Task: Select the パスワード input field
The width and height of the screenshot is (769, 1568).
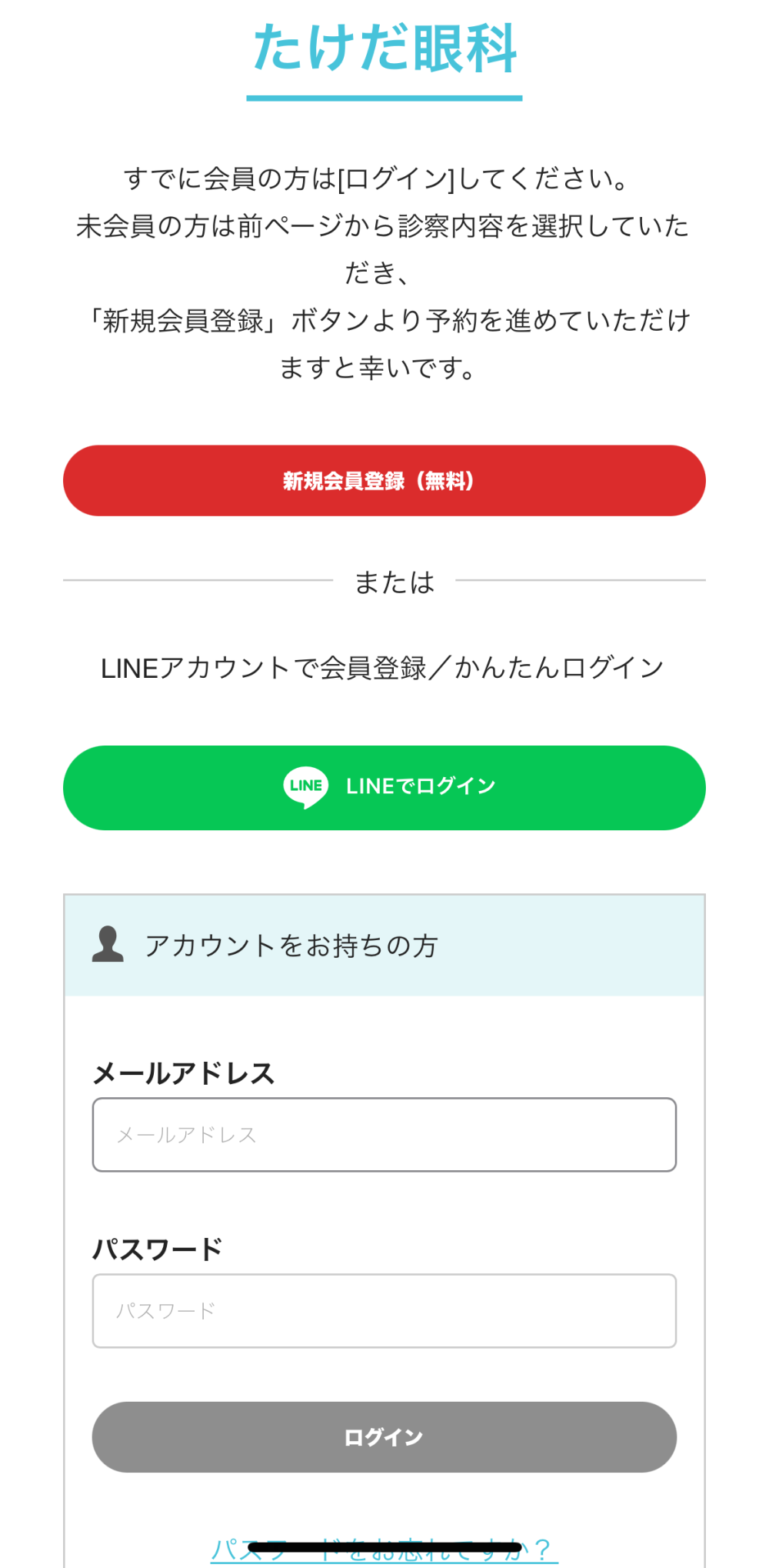Action: (384, 1311)
